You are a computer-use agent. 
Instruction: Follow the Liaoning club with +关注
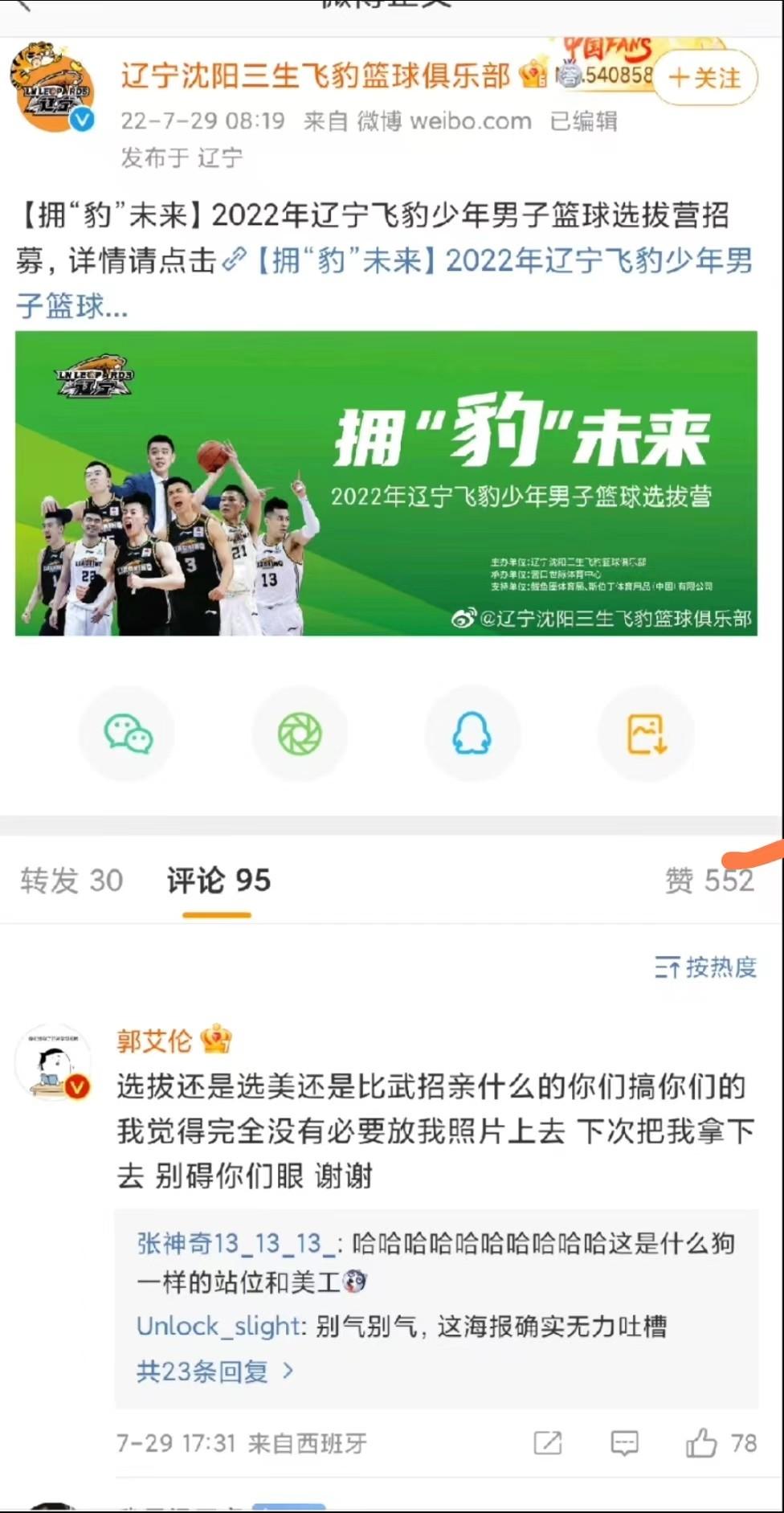coord(705,78)
